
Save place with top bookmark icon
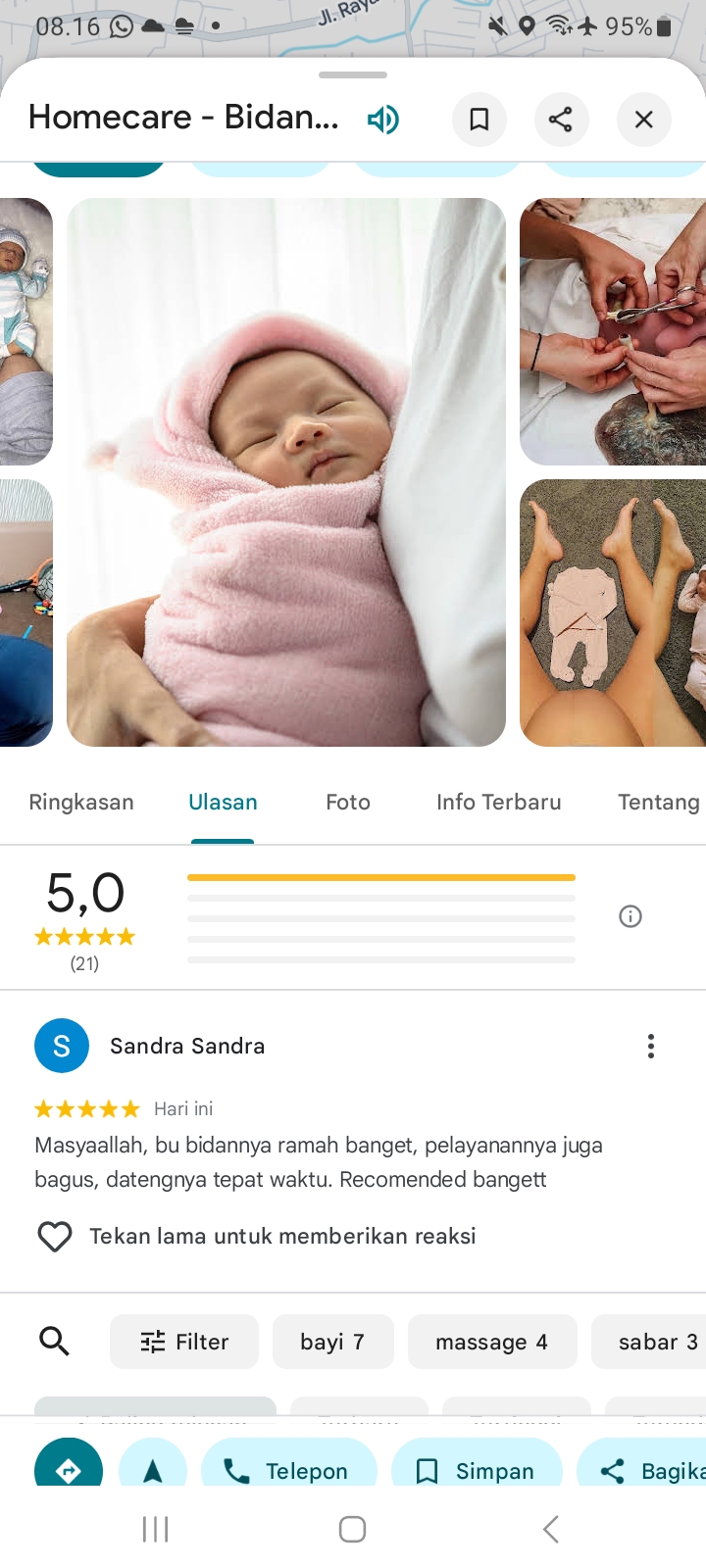[x=479, y=120]
